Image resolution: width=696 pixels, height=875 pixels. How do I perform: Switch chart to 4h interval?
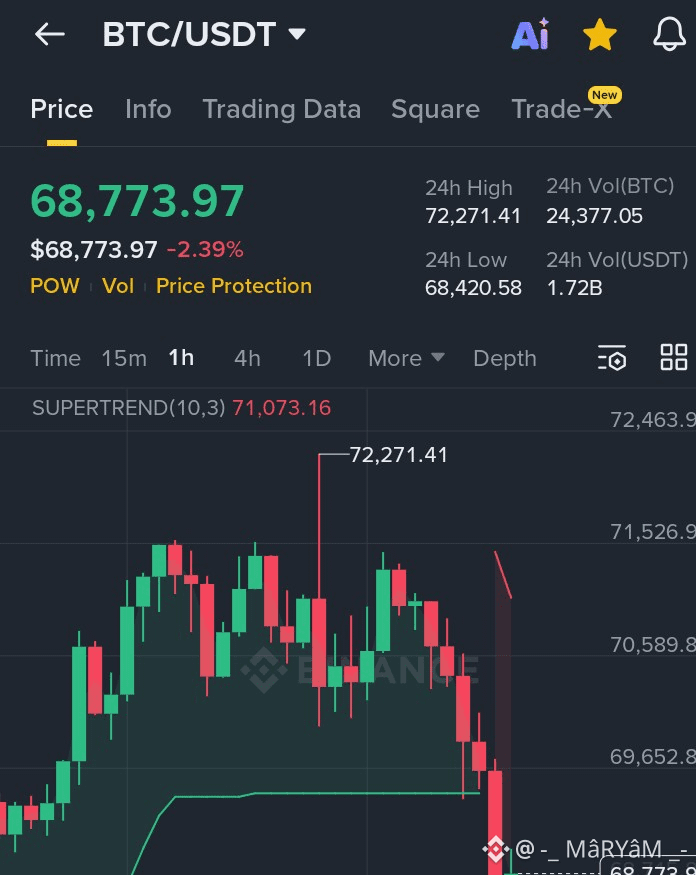point(247,358)
